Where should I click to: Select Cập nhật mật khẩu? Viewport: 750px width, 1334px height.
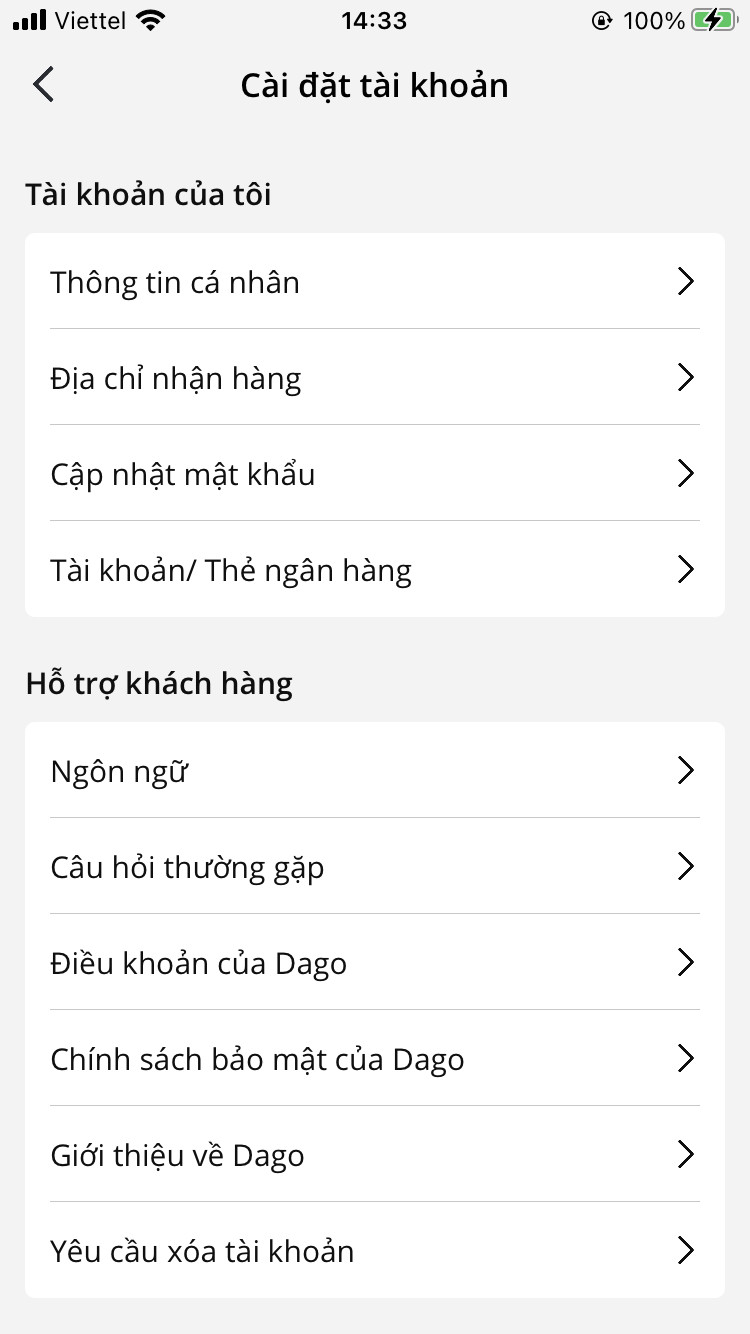[374, 474]
